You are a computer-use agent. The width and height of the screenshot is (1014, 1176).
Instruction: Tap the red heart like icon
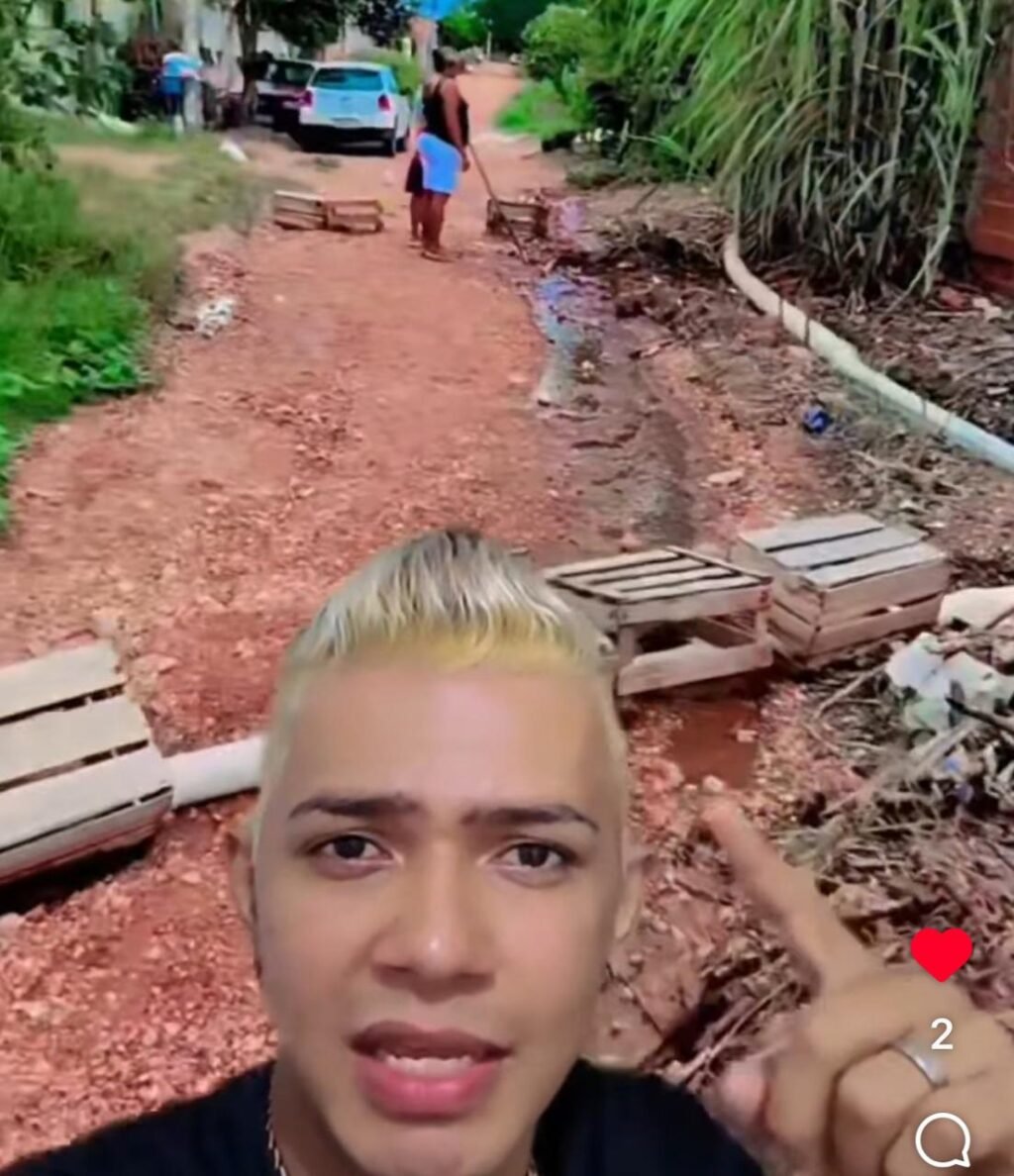(941, 954)
